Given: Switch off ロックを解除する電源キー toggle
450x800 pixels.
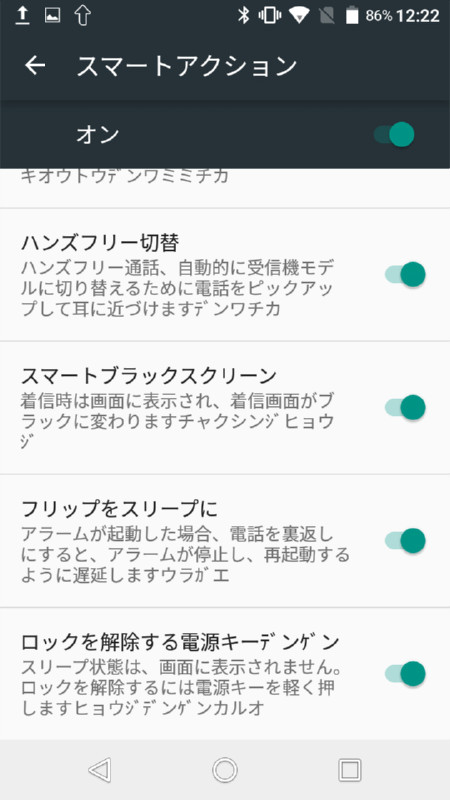Looking at the screenshot, I should pos(405,673).
